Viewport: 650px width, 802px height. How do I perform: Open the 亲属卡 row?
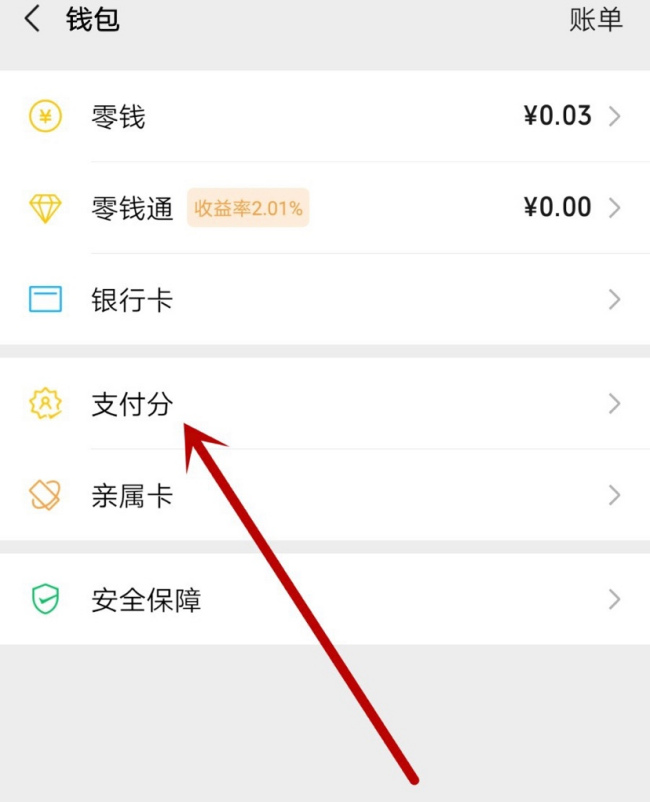(324, 496)
